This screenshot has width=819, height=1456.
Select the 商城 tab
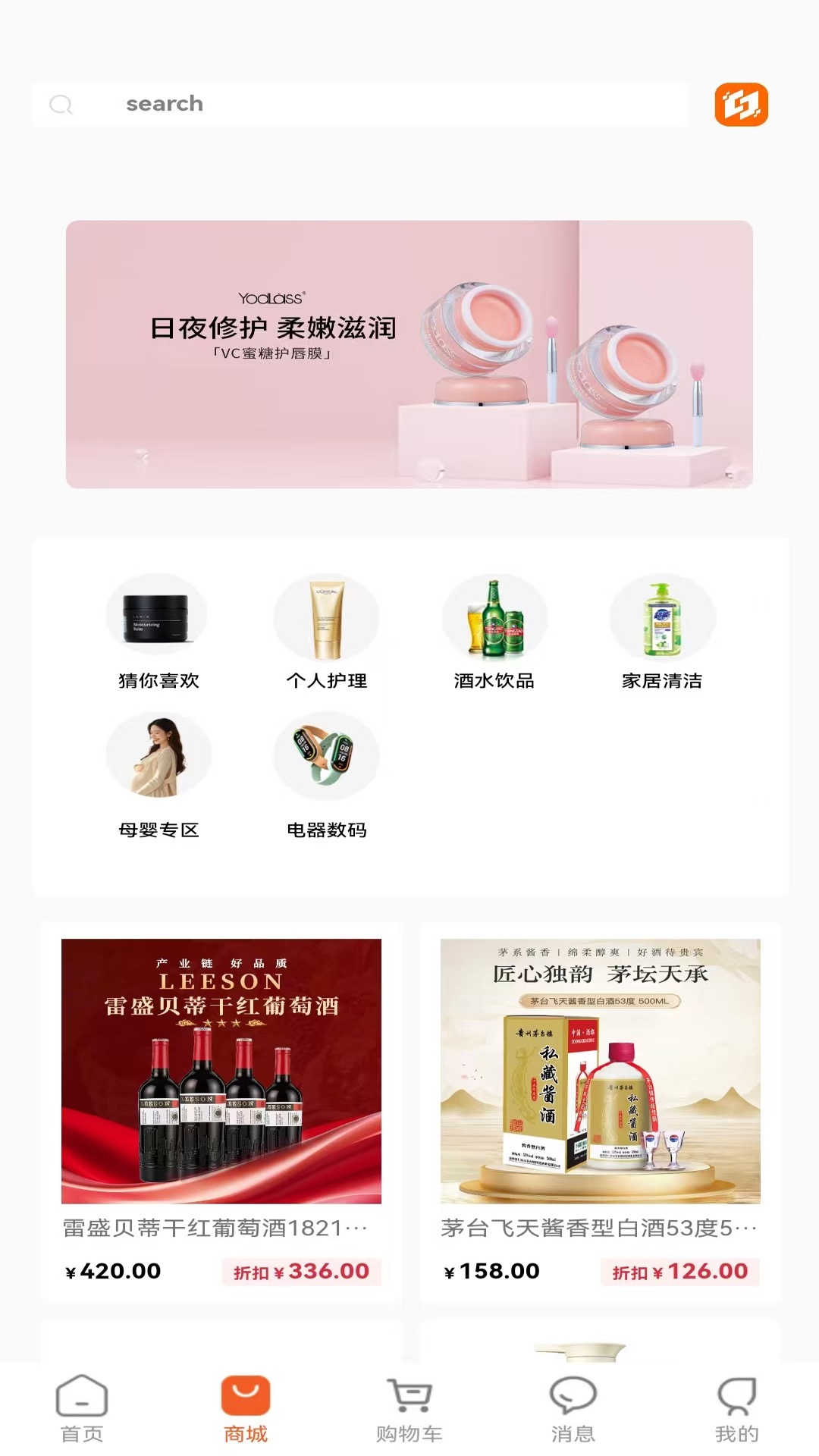(x=246, y=1409)
